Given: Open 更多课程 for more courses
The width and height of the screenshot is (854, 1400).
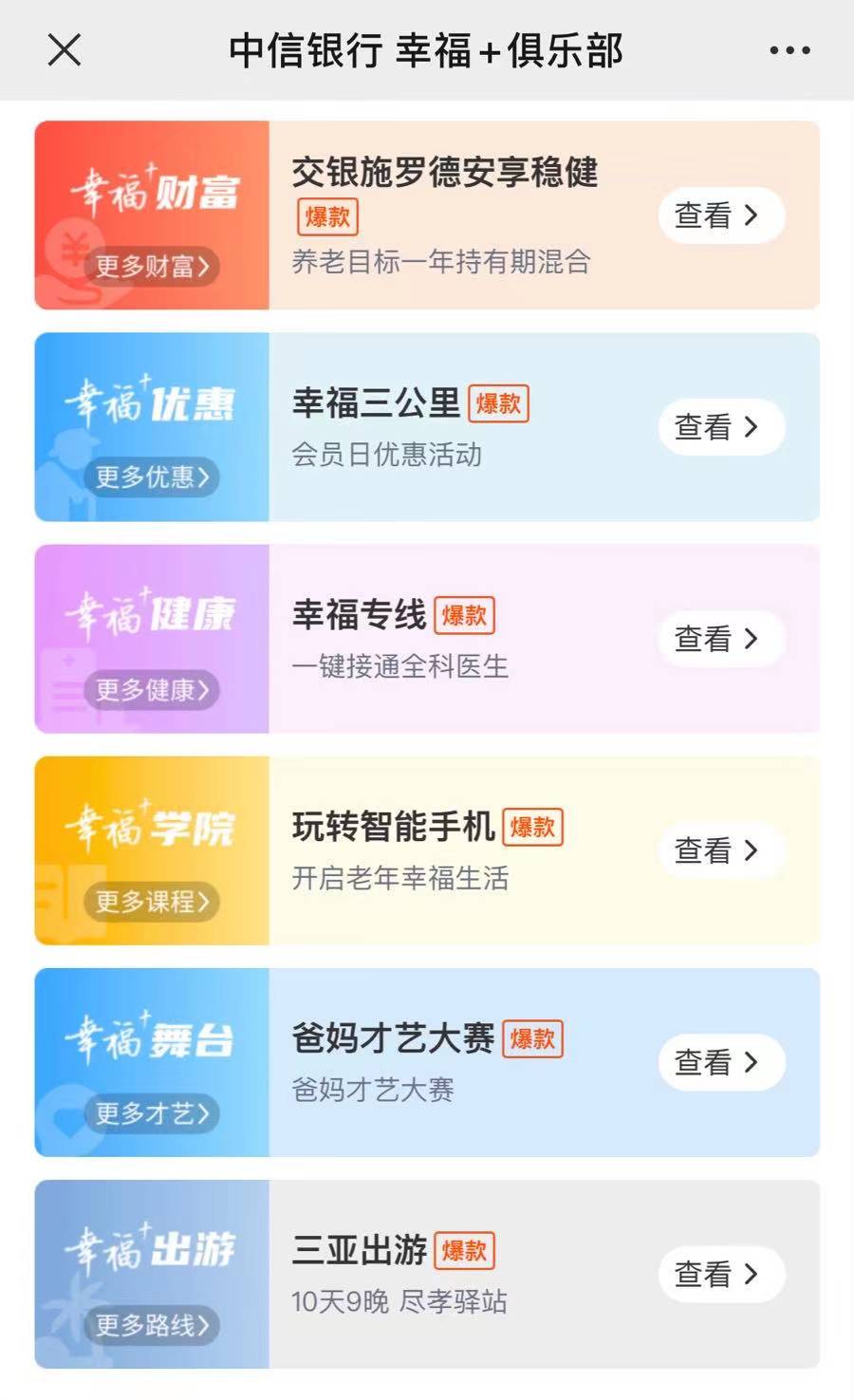Looking at the screenshot, I should (152, 901).
